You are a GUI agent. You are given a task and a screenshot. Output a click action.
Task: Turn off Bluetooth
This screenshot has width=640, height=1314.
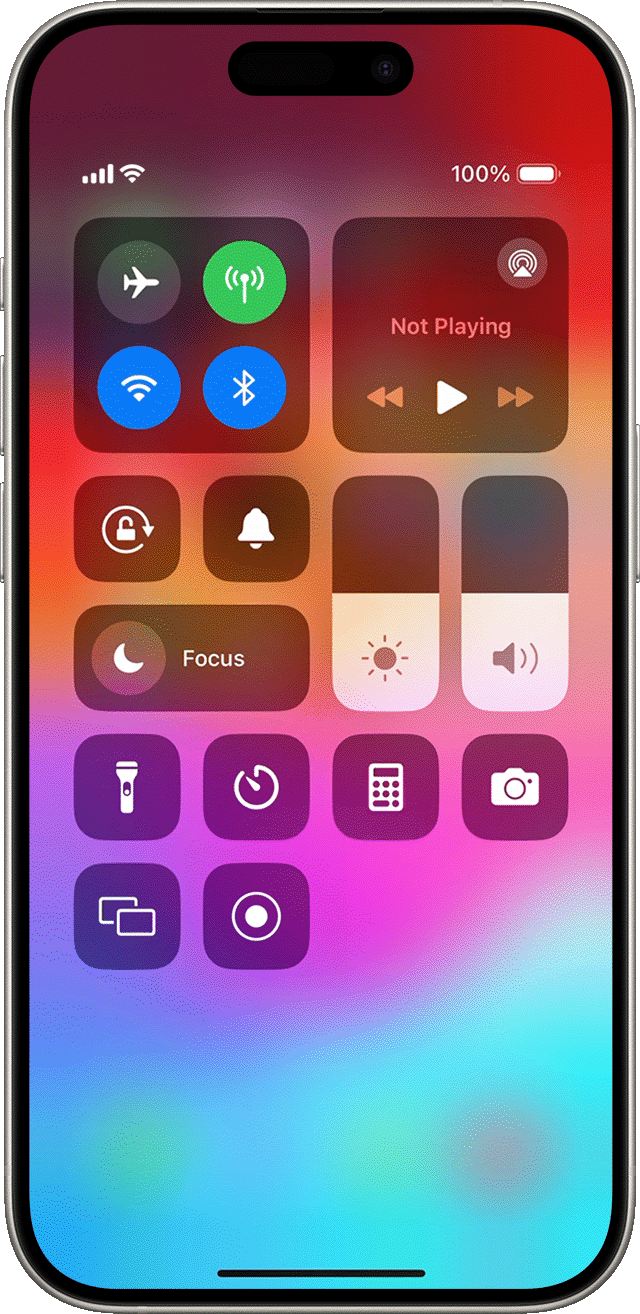coord(244,388)
